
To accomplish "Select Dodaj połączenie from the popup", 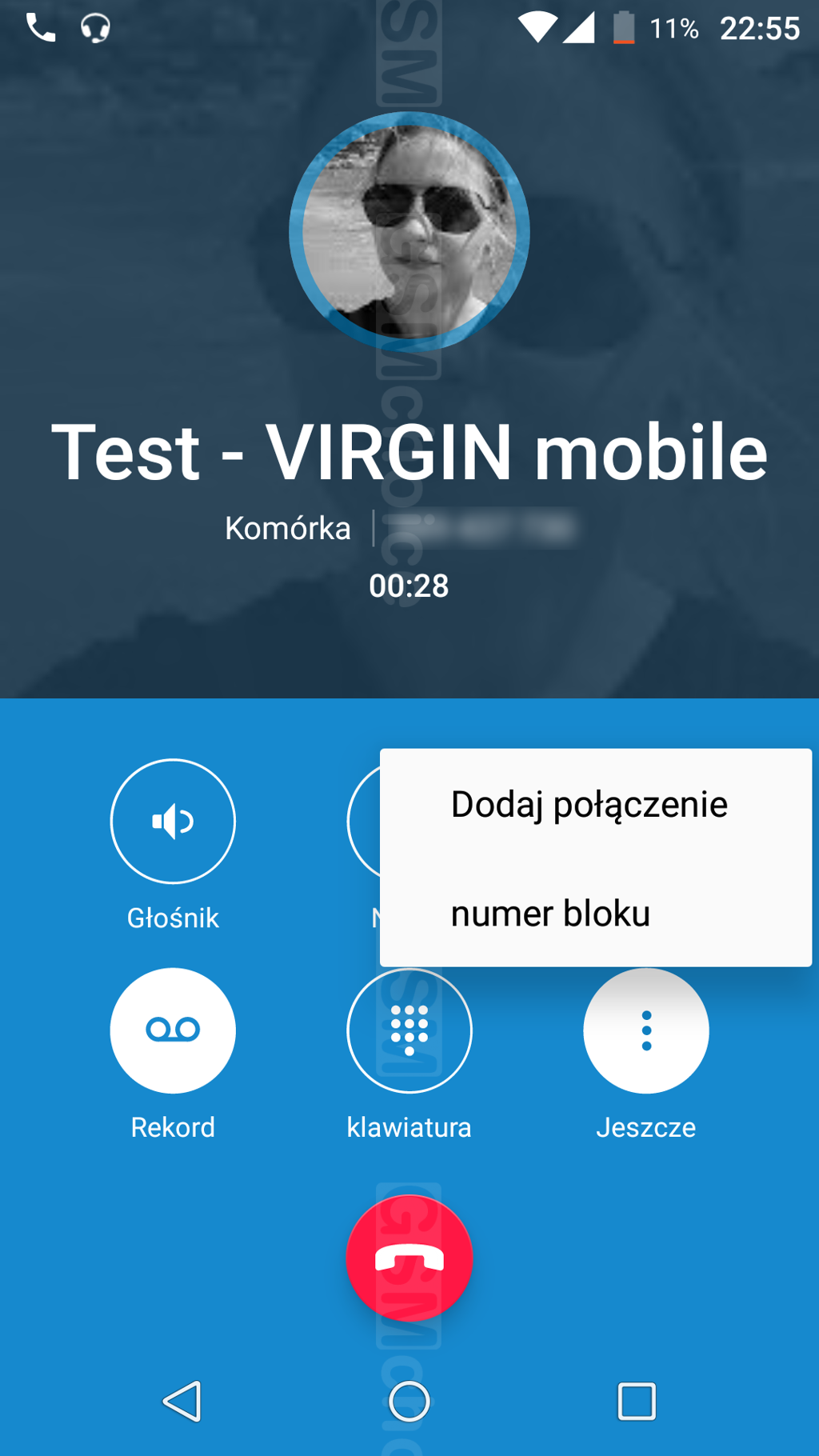I will [589, 804].
